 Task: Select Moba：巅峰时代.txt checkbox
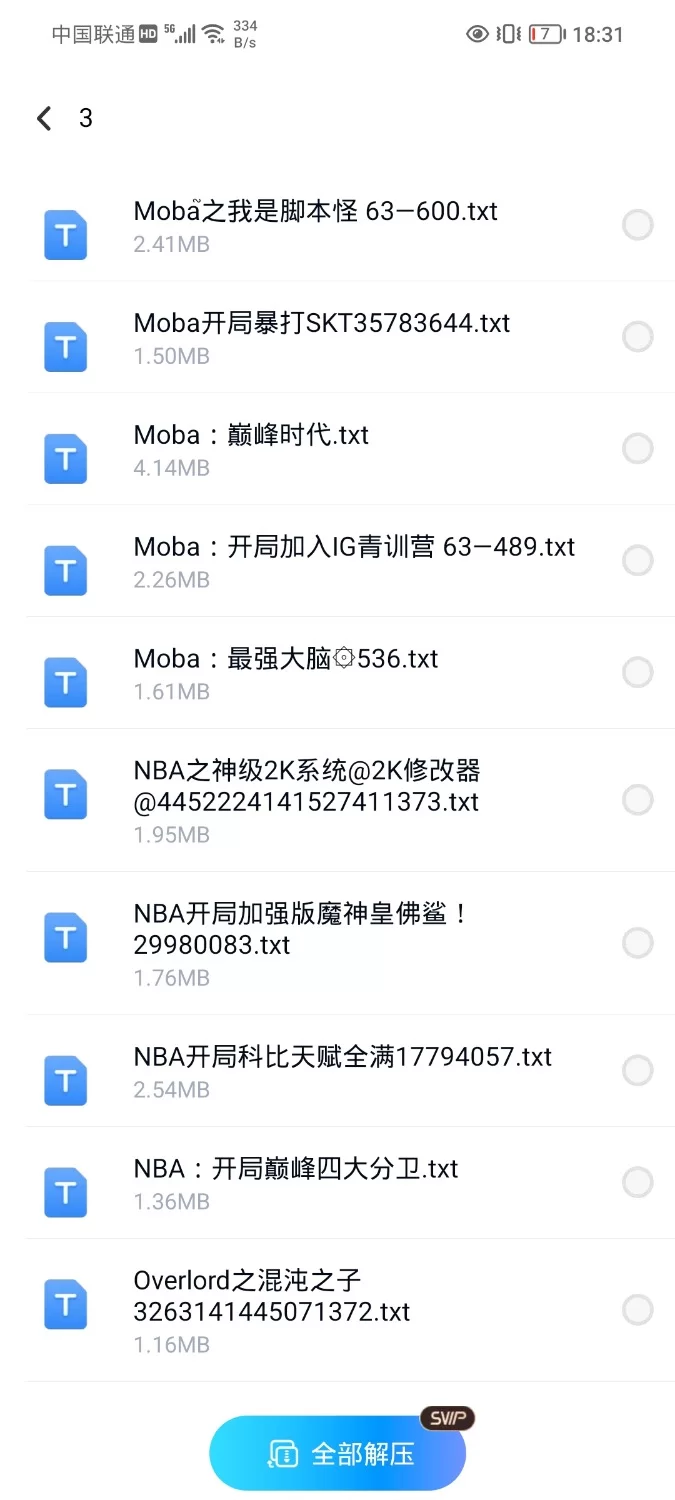pos(637,449)
